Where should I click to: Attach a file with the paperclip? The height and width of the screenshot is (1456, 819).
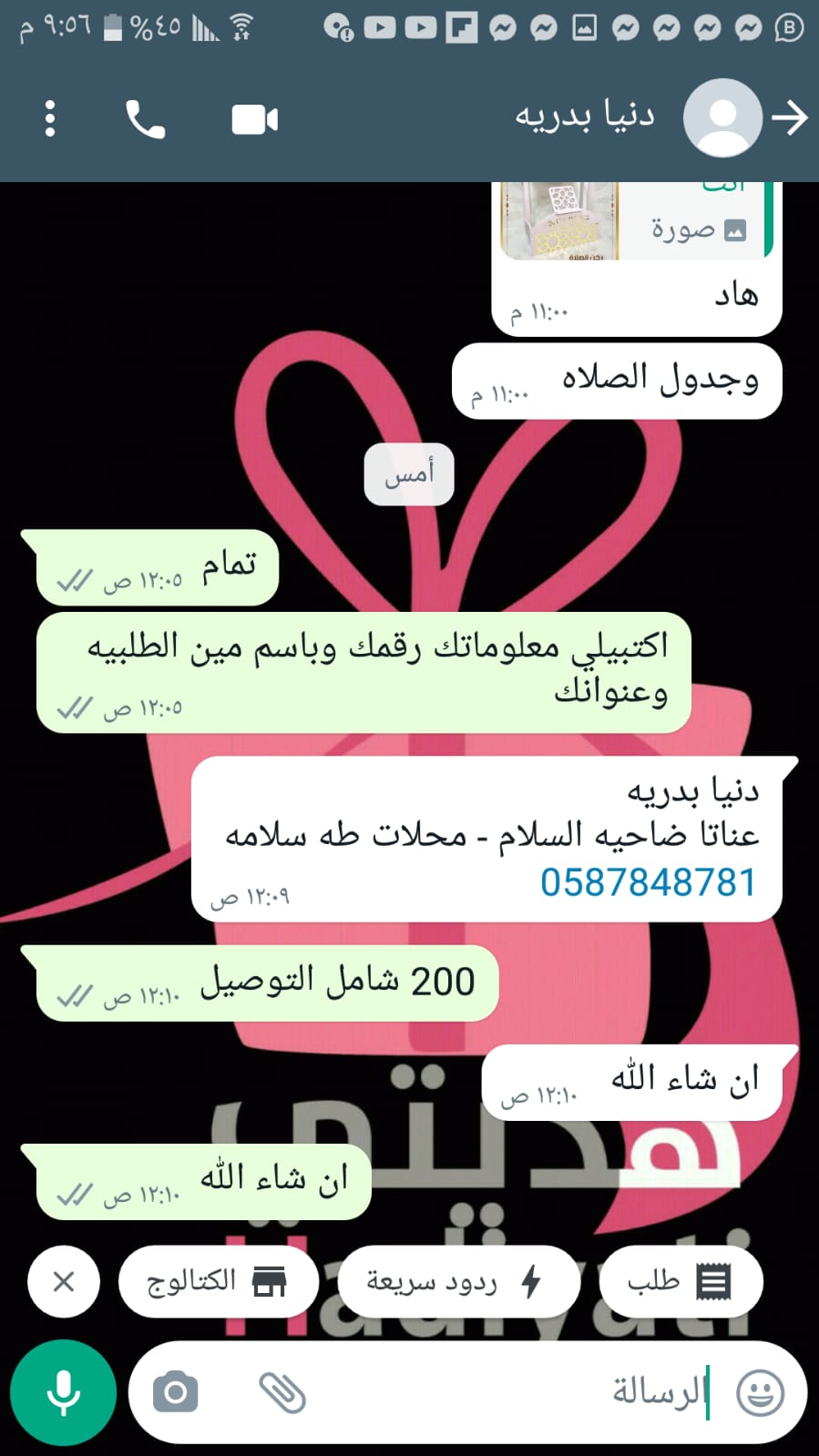pos(282,1392)
